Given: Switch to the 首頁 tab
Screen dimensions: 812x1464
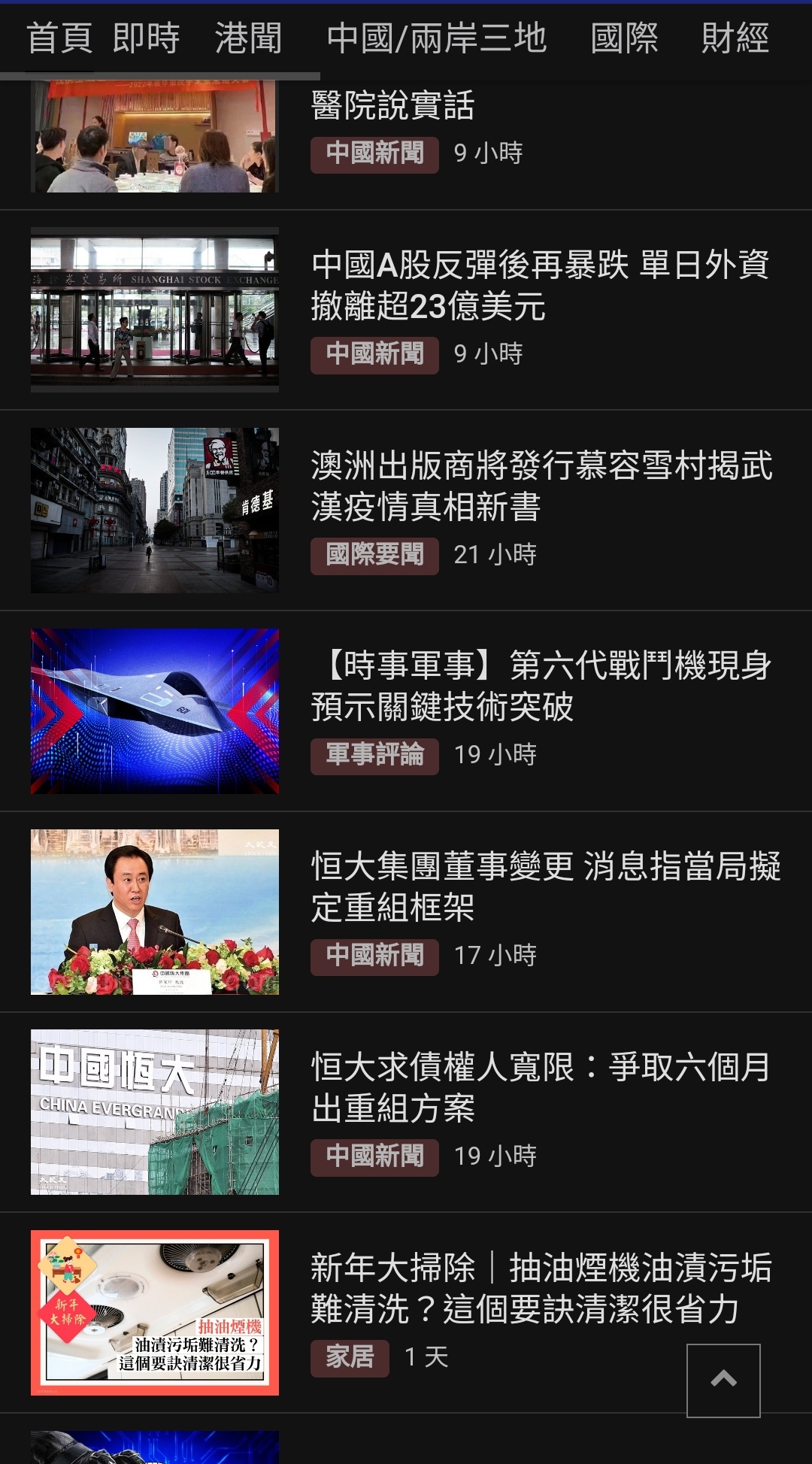Looking at the screenshot, I should point(59,38).
